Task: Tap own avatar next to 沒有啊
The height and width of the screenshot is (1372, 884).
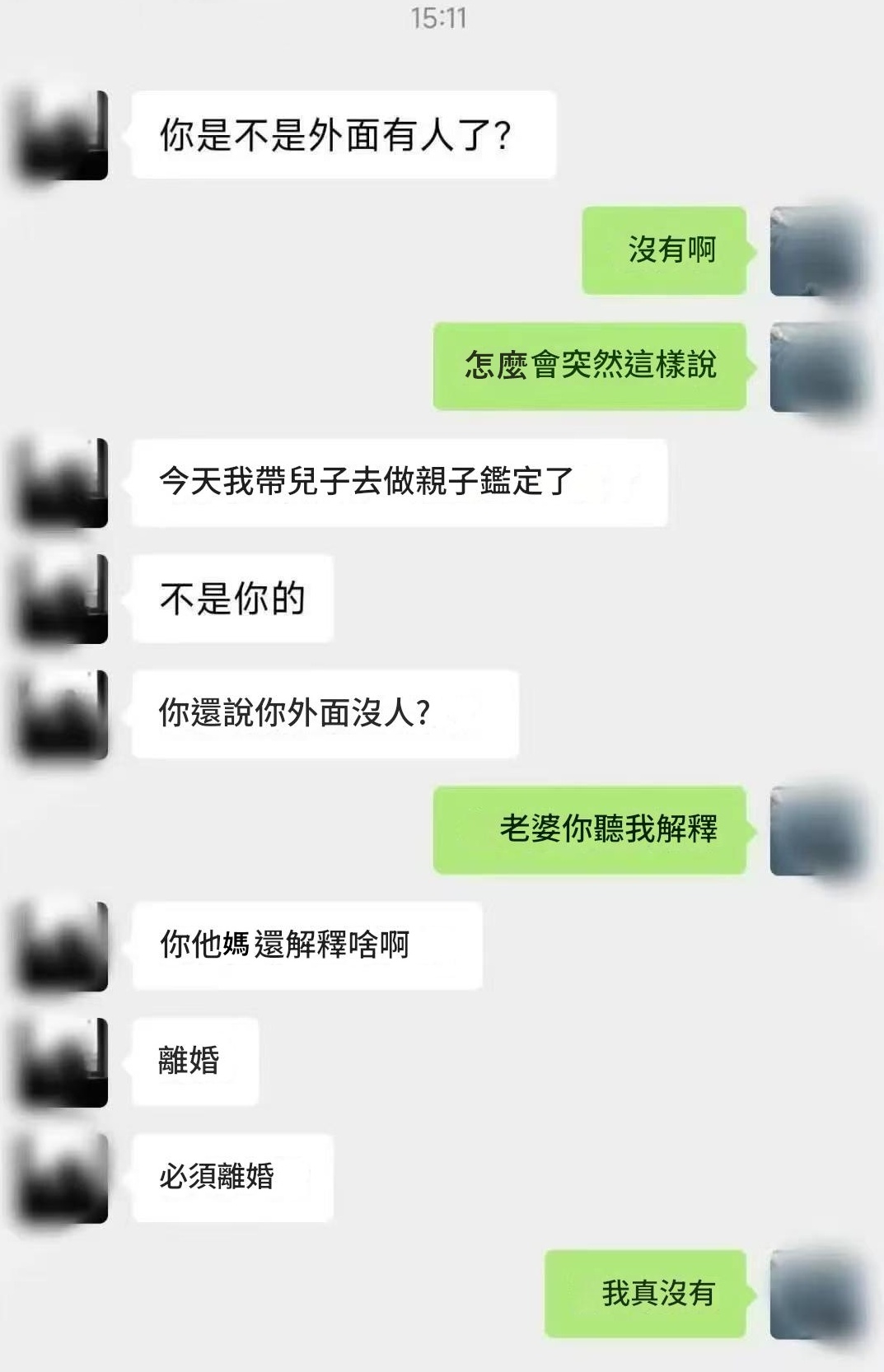Action: [815, 251]
